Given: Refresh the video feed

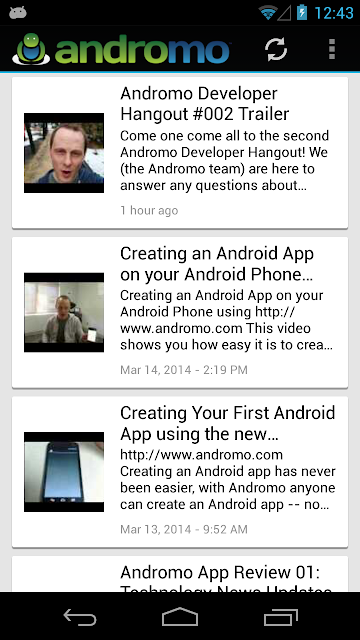Looking at the screenshot, I should (276, 50).
